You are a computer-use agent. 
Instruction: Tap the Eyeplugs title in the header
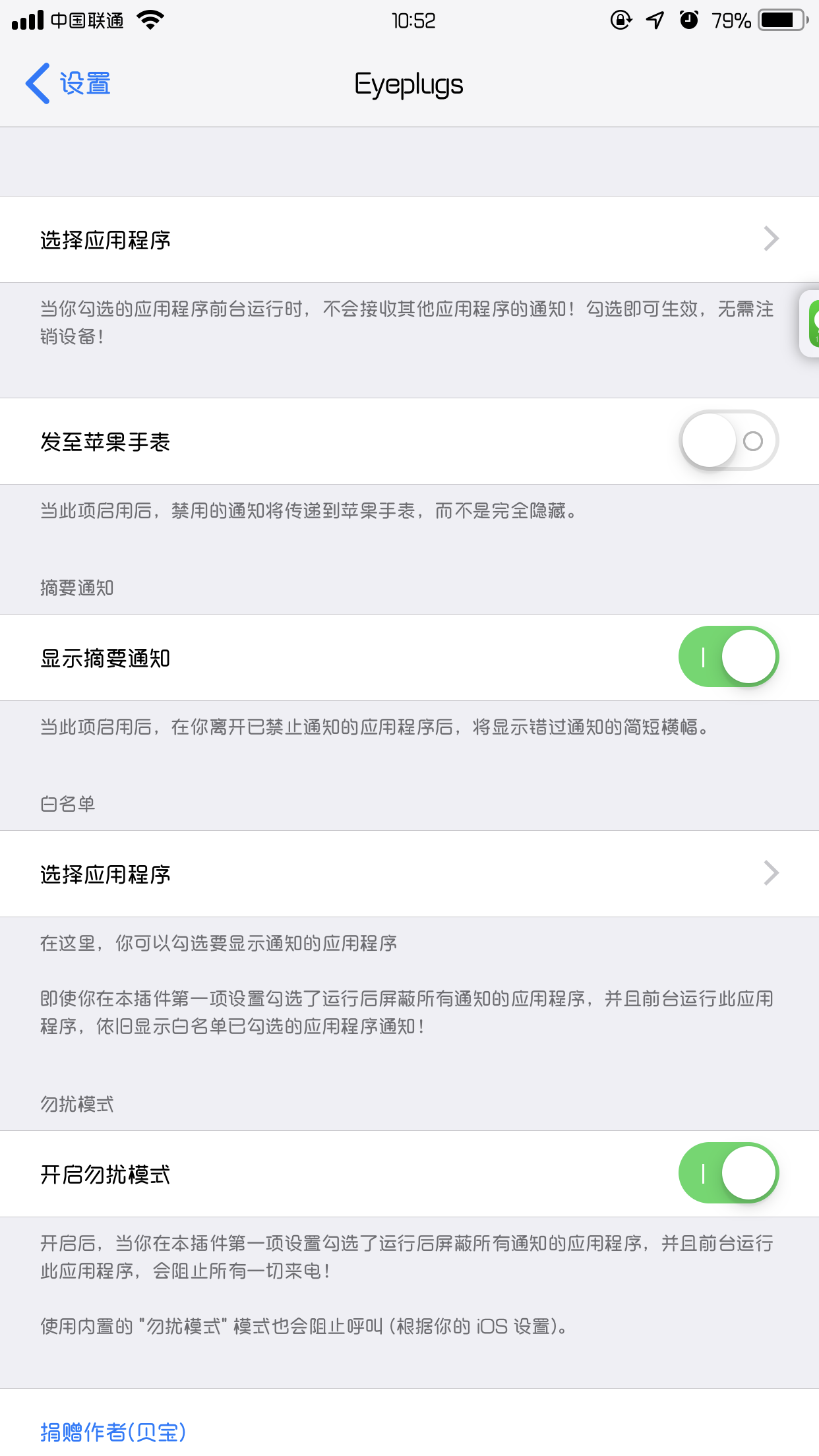[x=409, y=84]
